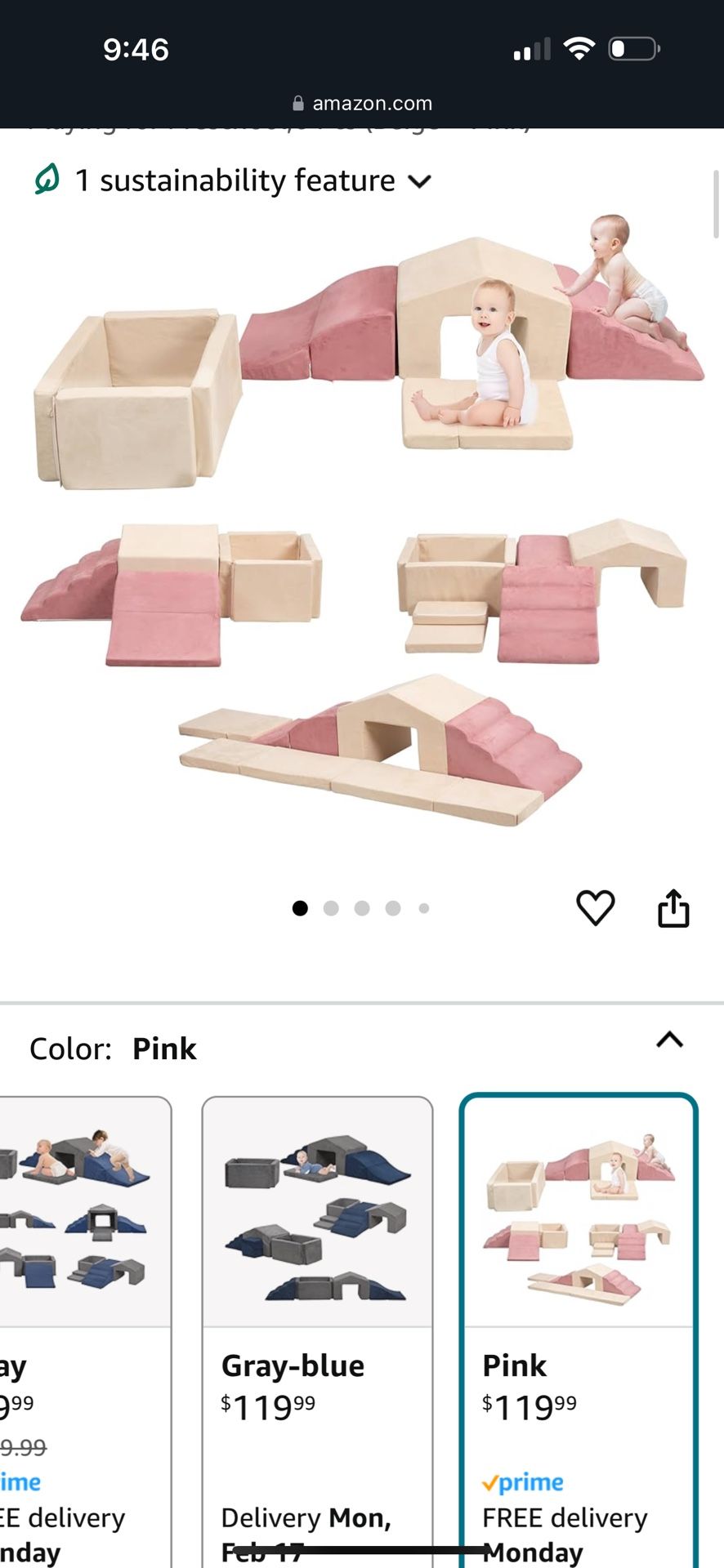Screen dimensions: 724x1568
Task: Tap the amazon.com address bar
Action: click(x=362, y=104)
